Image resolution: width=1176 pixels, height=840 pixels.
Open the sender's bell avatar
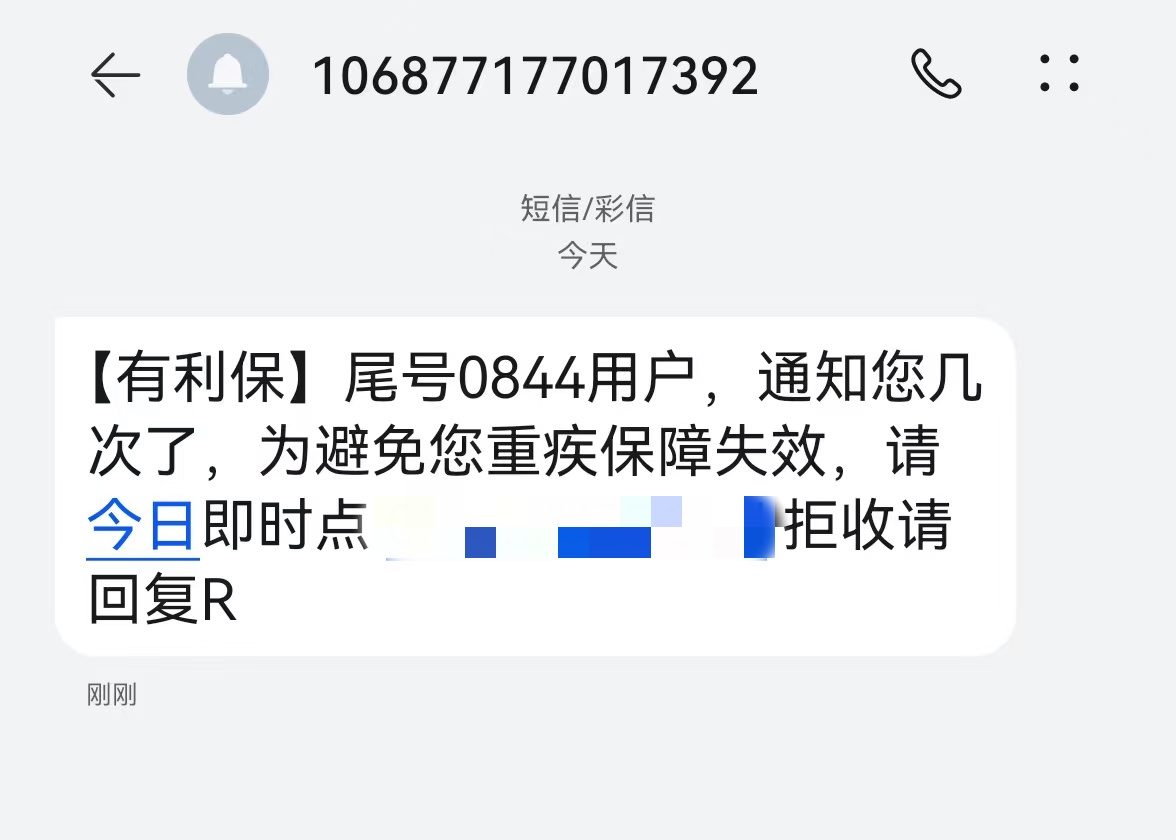pyautogui.click(x=228, y=75)
